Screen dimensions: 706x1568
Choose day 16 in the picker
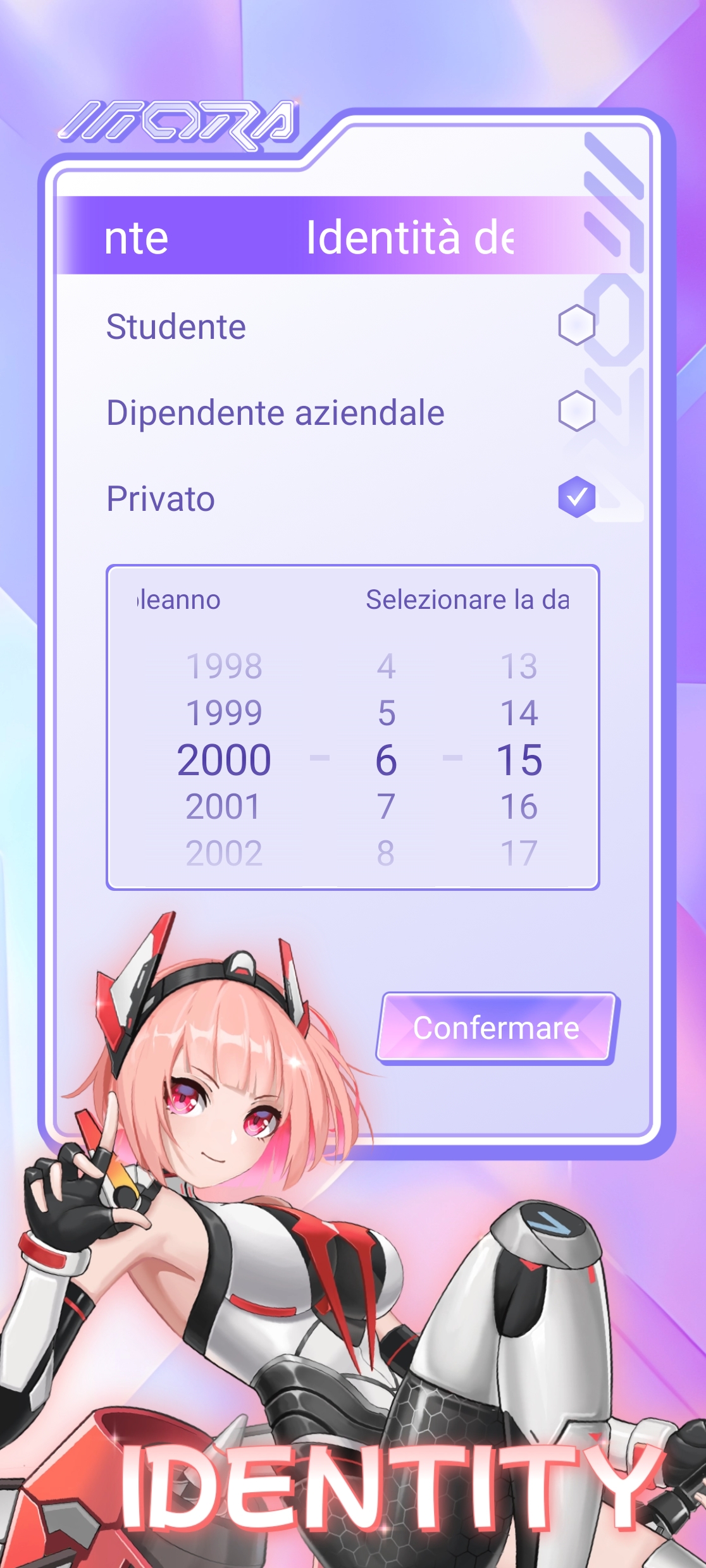pyautogui.click(x=519, y=807)
